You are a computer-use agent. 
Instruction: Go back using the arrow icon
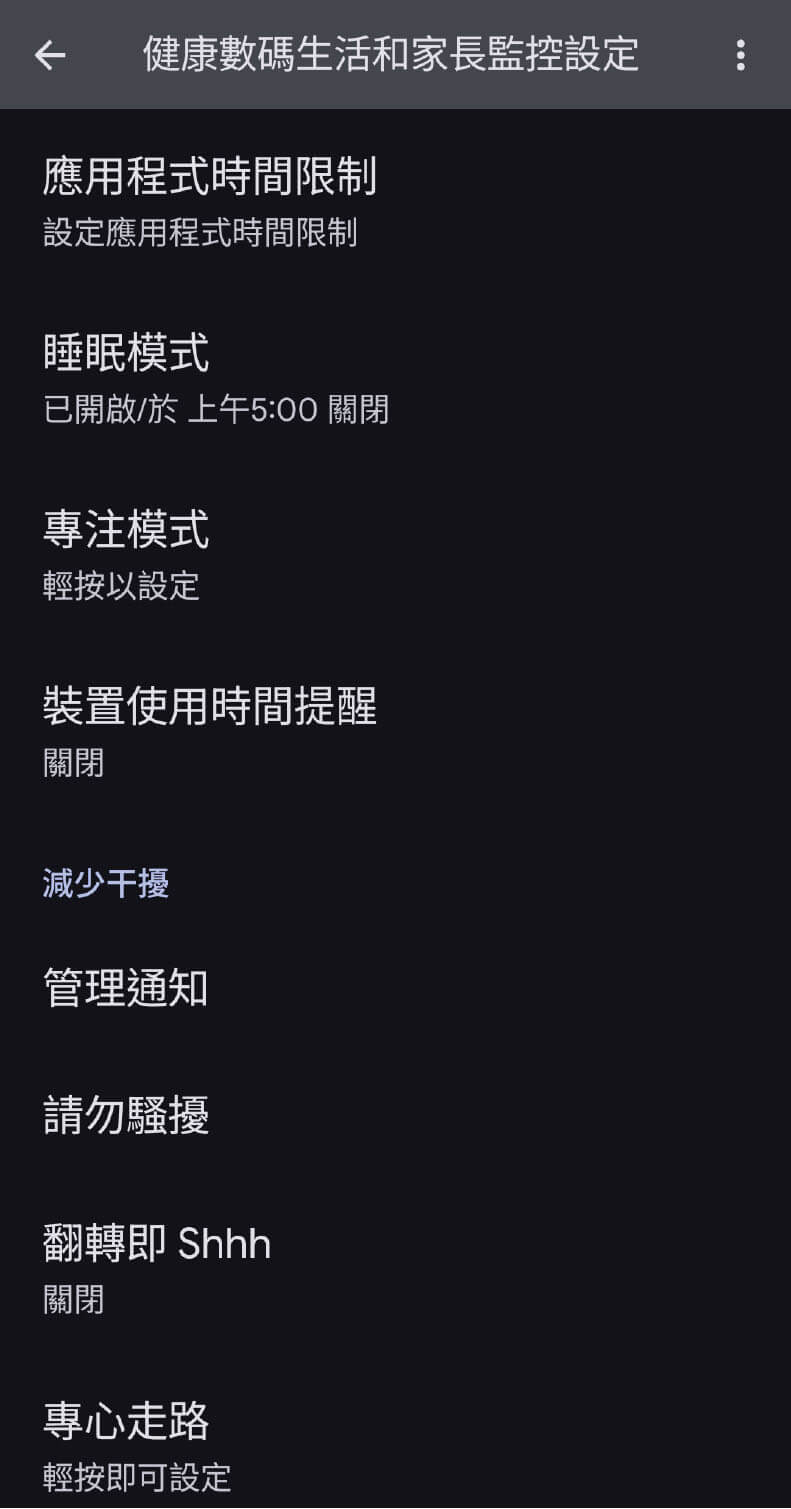click(x=50, y=55)
